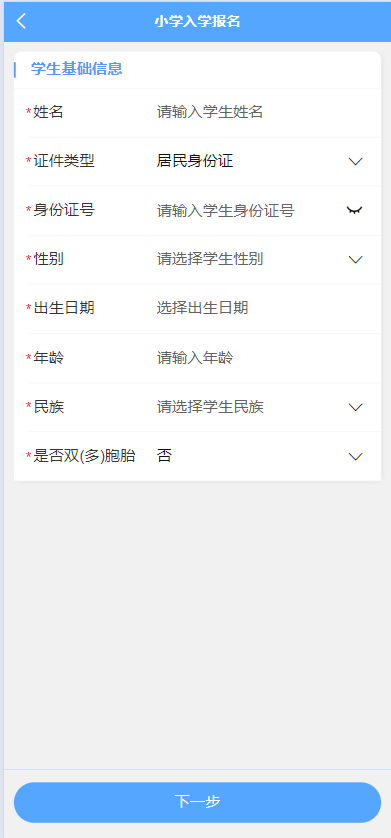
Task: Open the 民族 ethnicity dropdown
Action: point(260,407)
